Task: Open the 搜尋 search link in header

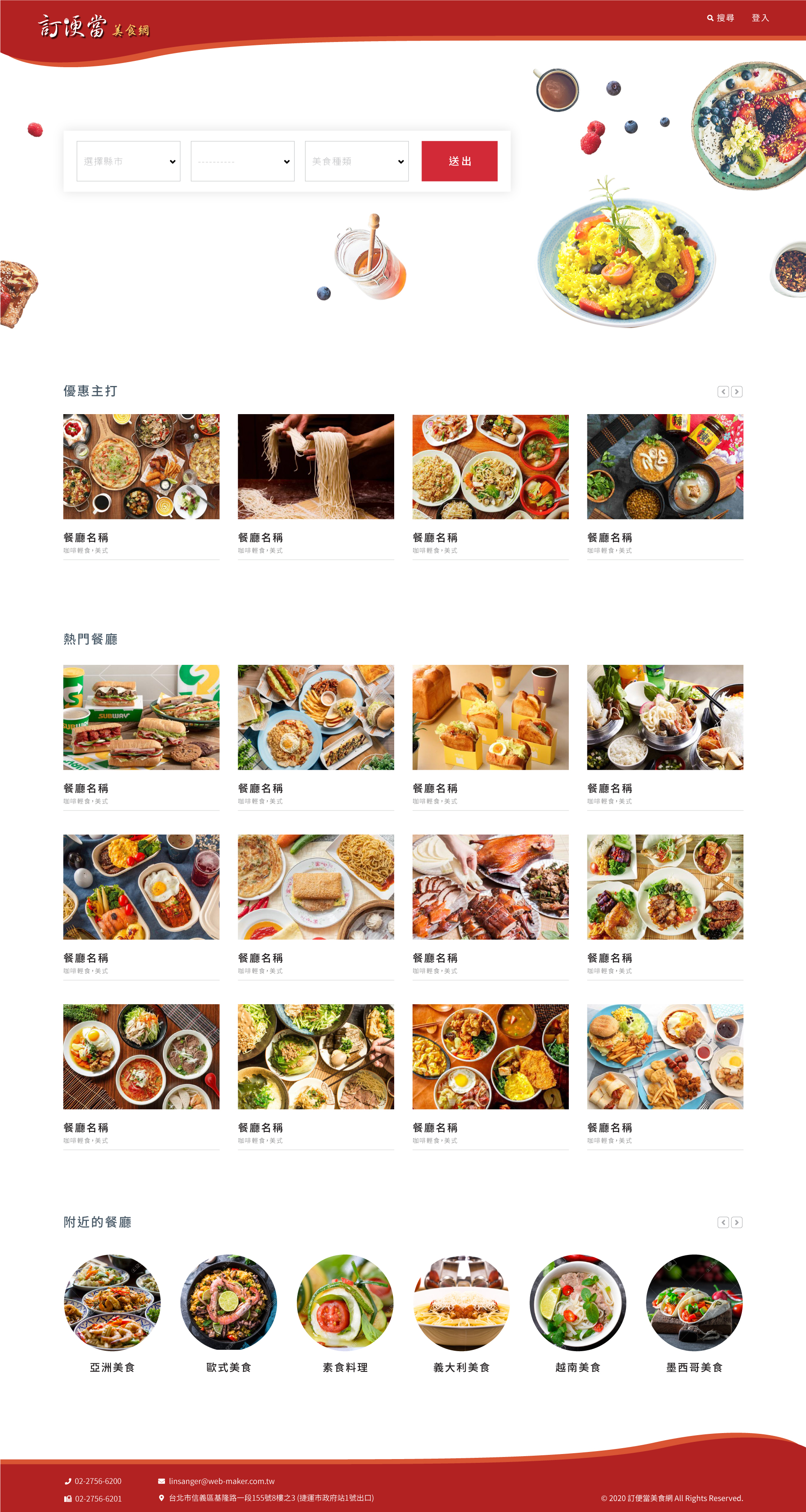Action: pyautogui.click(x=720, y=18)
